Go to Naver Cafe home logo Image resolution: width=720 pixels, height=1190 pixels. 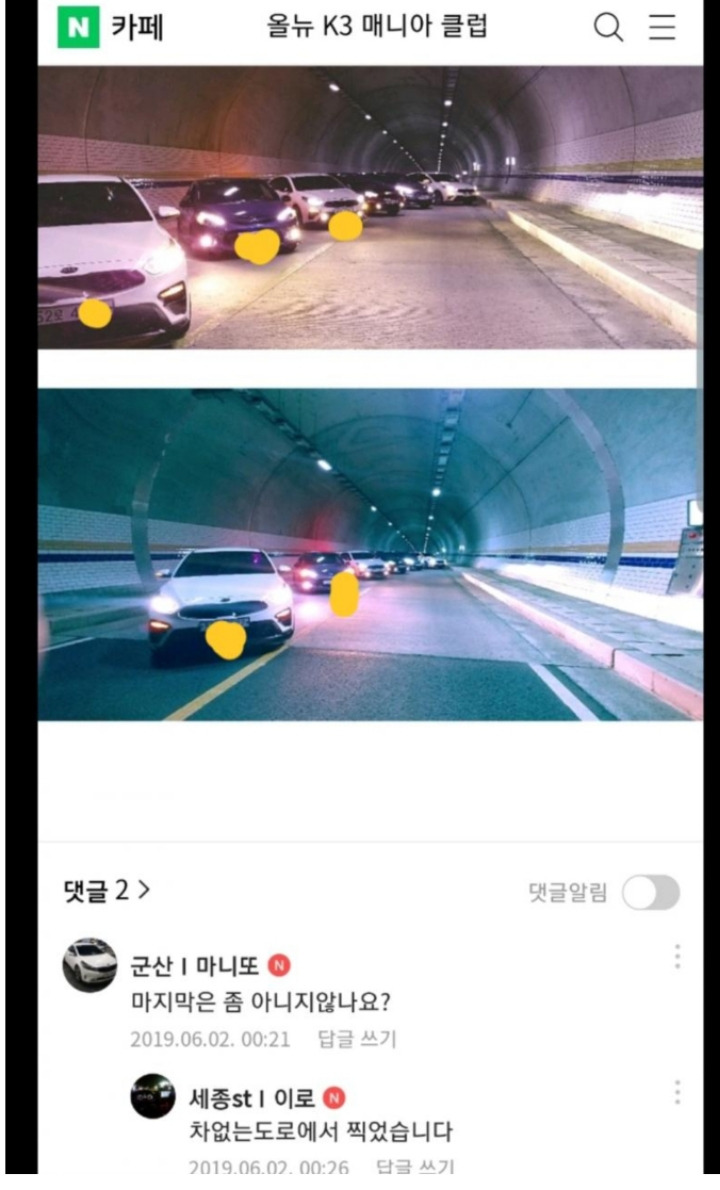click(x=110, y=28)
